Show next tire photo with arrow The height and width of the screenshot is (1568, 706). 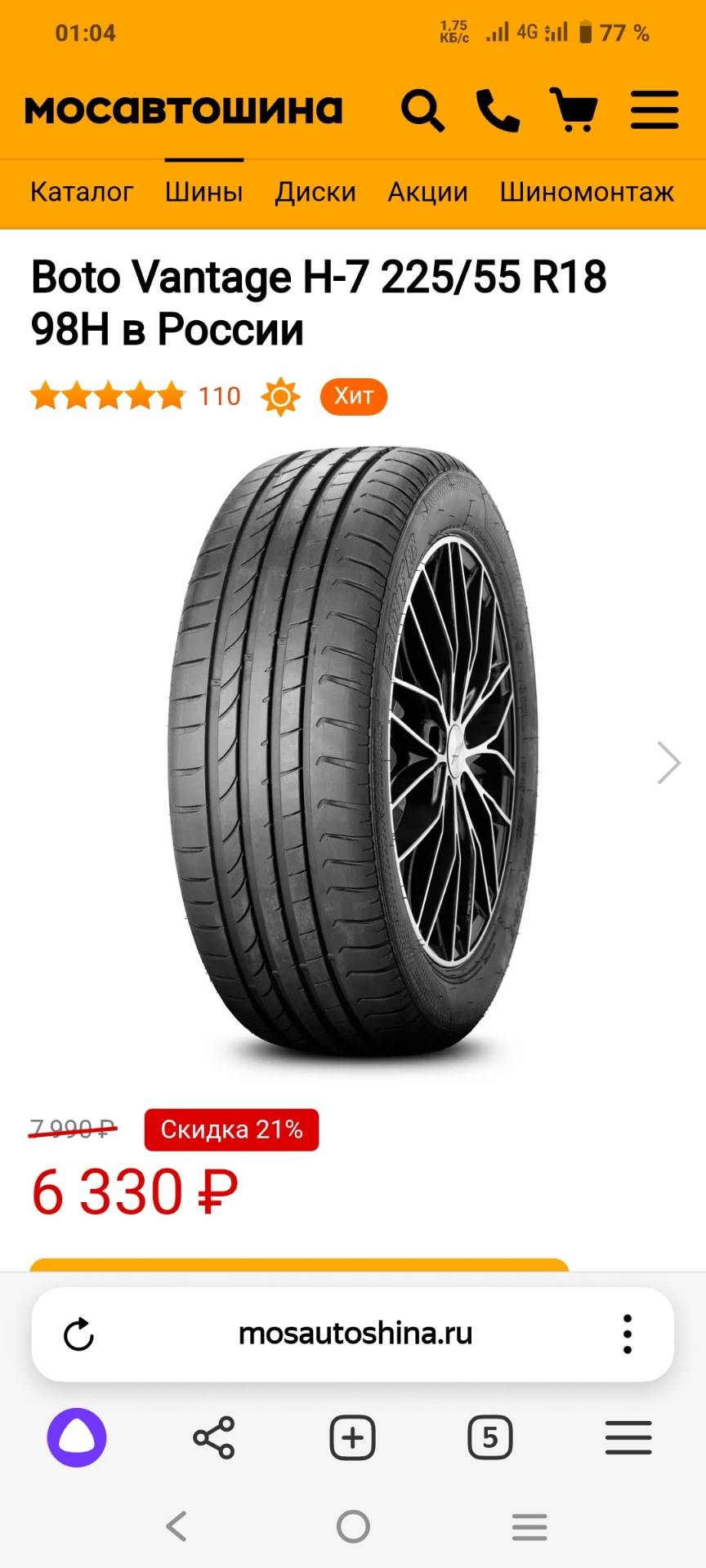pos(668,763)
